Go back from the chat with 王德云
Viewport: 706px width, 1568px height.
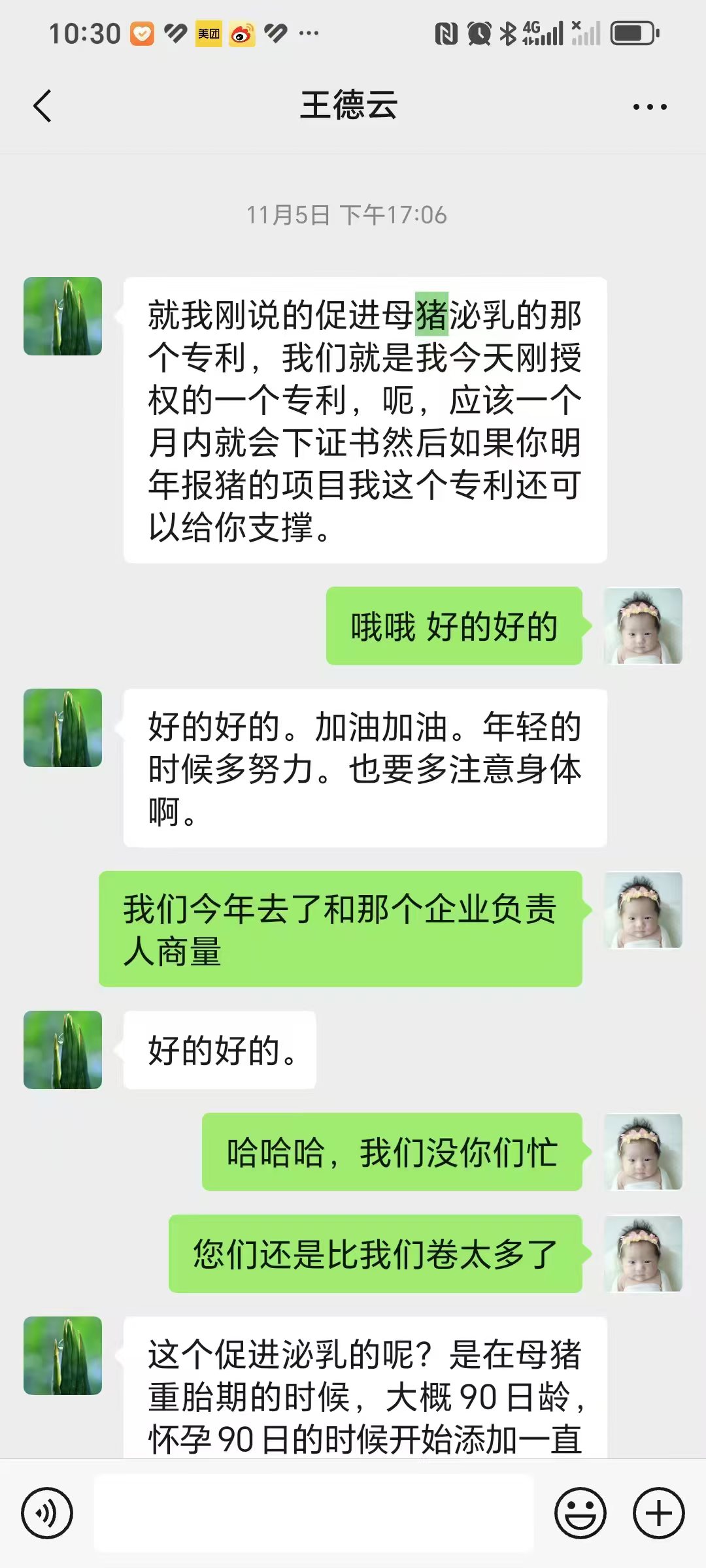pos(42,106)
